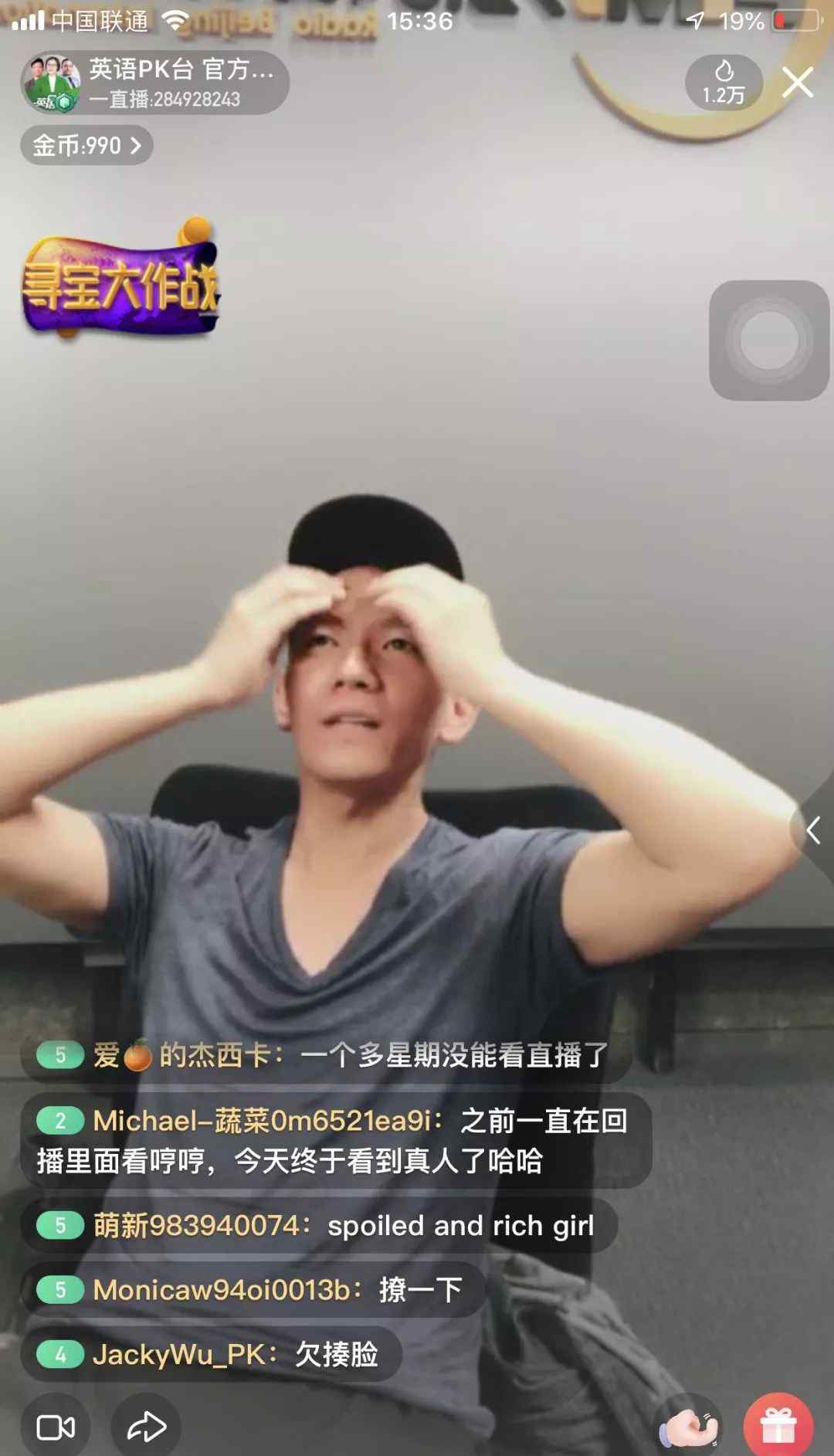Tap the AssistiveTouch floating button
834x1456 pixels.
768,340
